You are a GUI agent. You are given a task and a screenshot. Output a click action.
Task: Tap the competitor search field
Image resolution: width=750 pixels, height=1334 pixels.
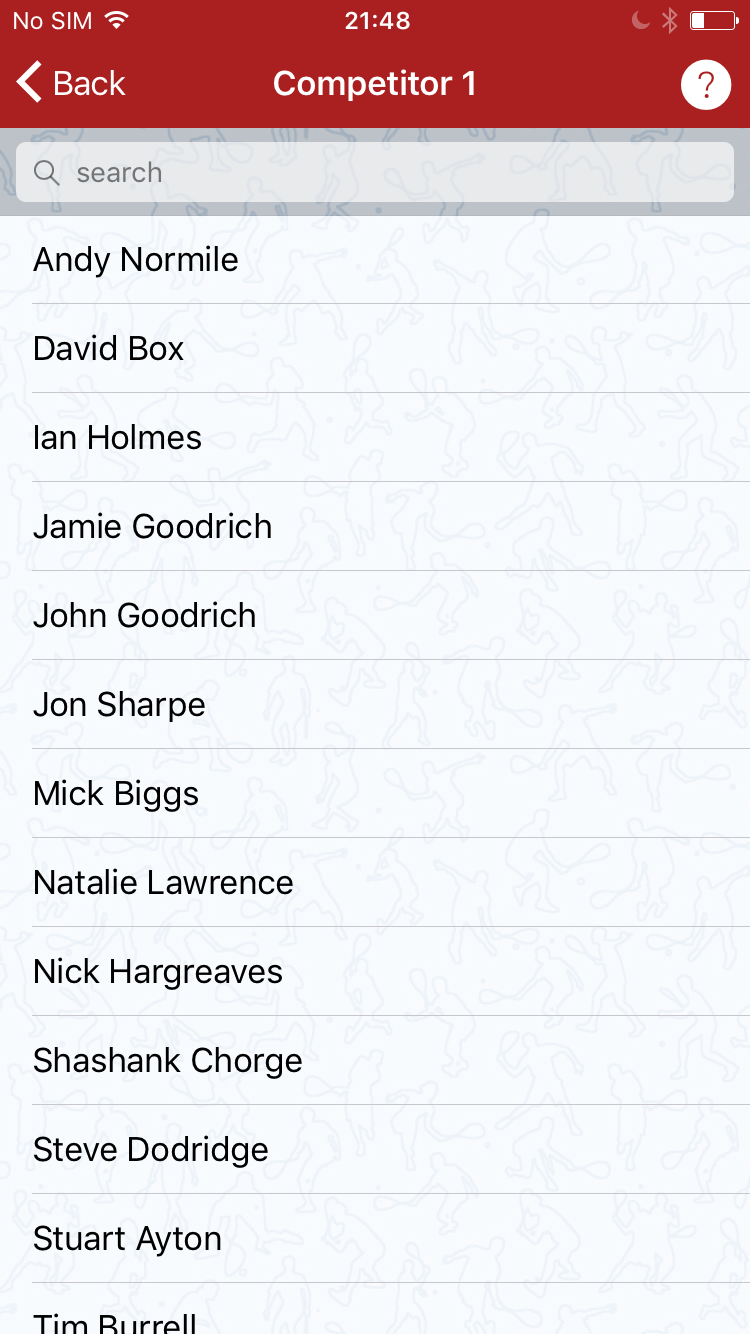click(x=375, y=172)
